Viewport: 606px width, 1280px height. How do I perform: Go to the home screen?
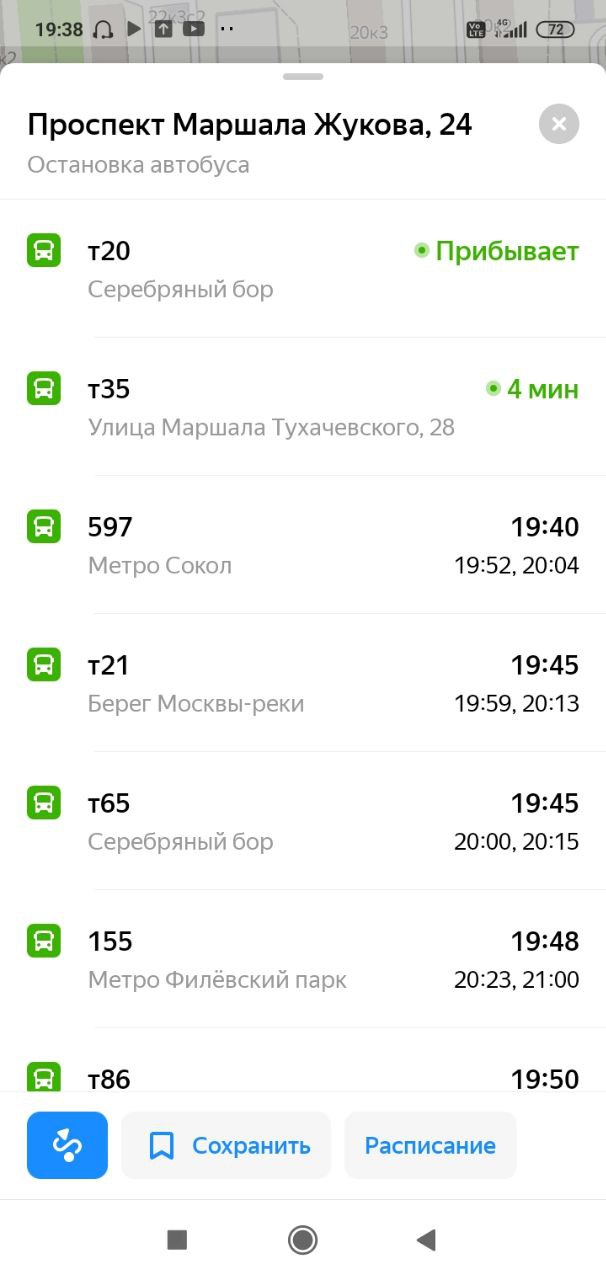pos(302,1240)
